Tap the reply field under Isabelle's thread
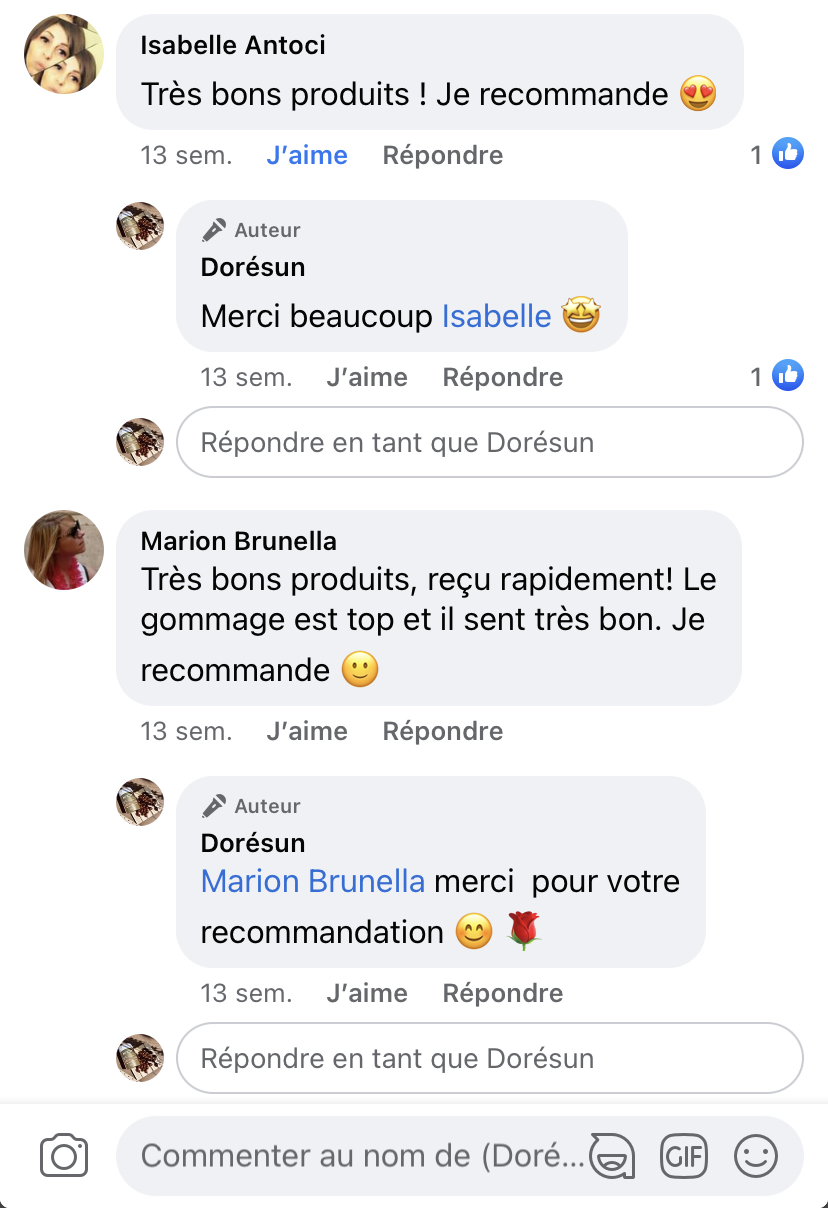The image size is (828, 1208). point(489,442)
